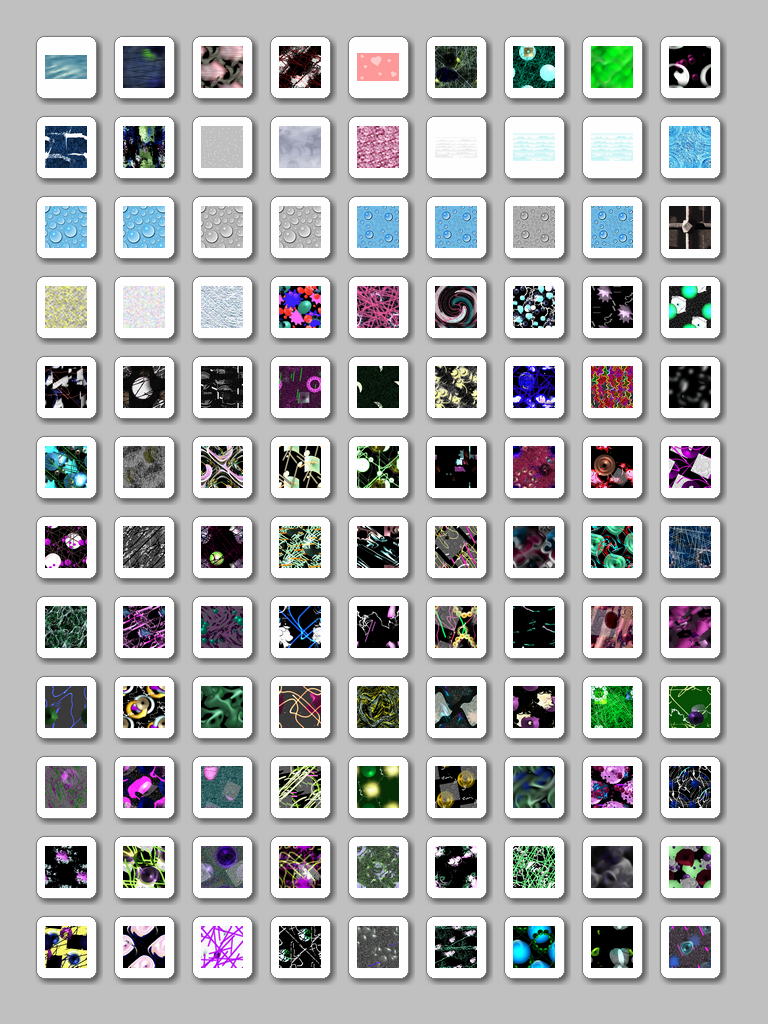768x1024 pixels.
Task: Open the yellow and black squares tile
Action: point(66,947)
